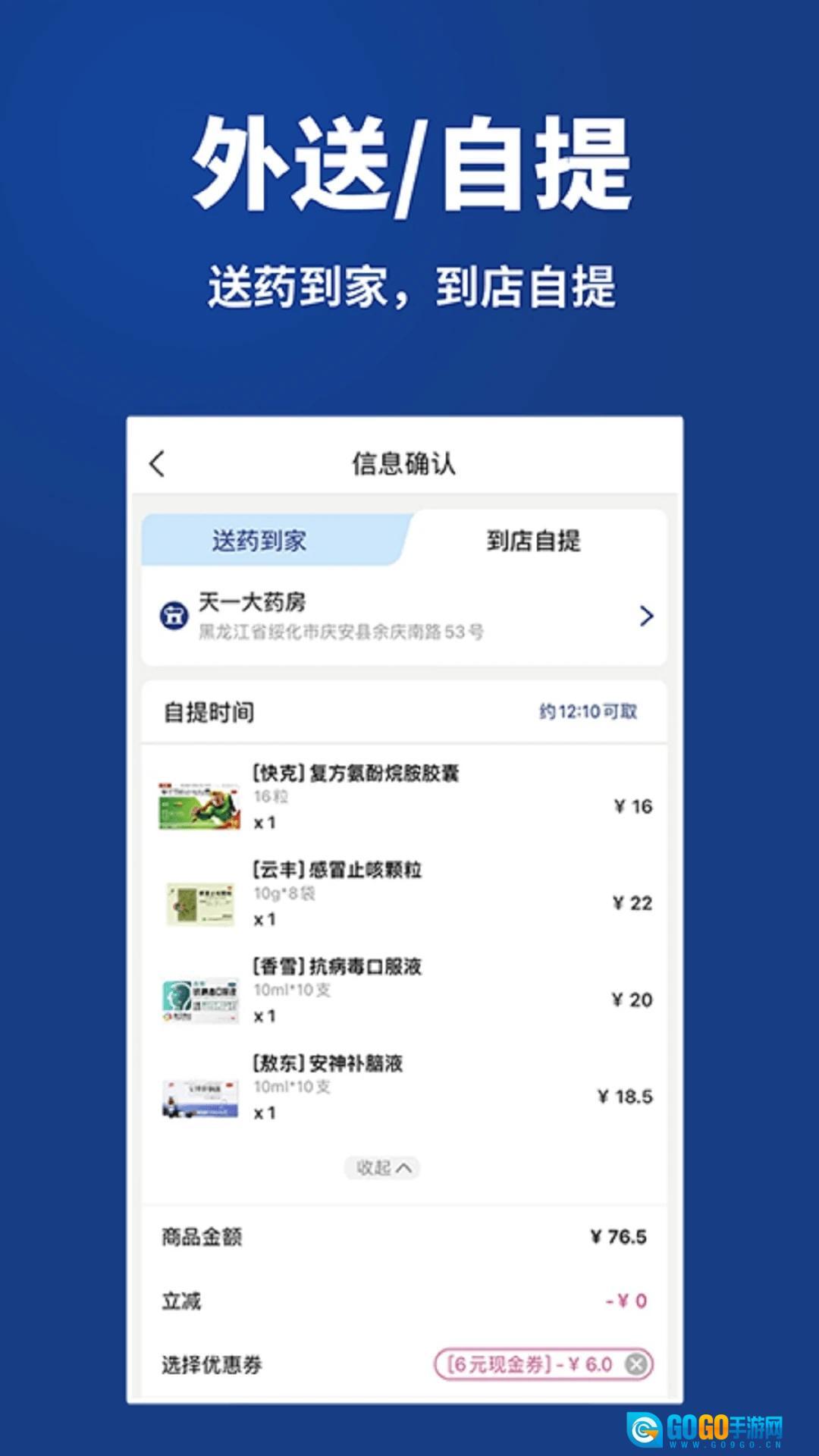Expand the 收起 section's up arrow
The height and width of the screenshot is (1456, 819).
pos(402,1168)
